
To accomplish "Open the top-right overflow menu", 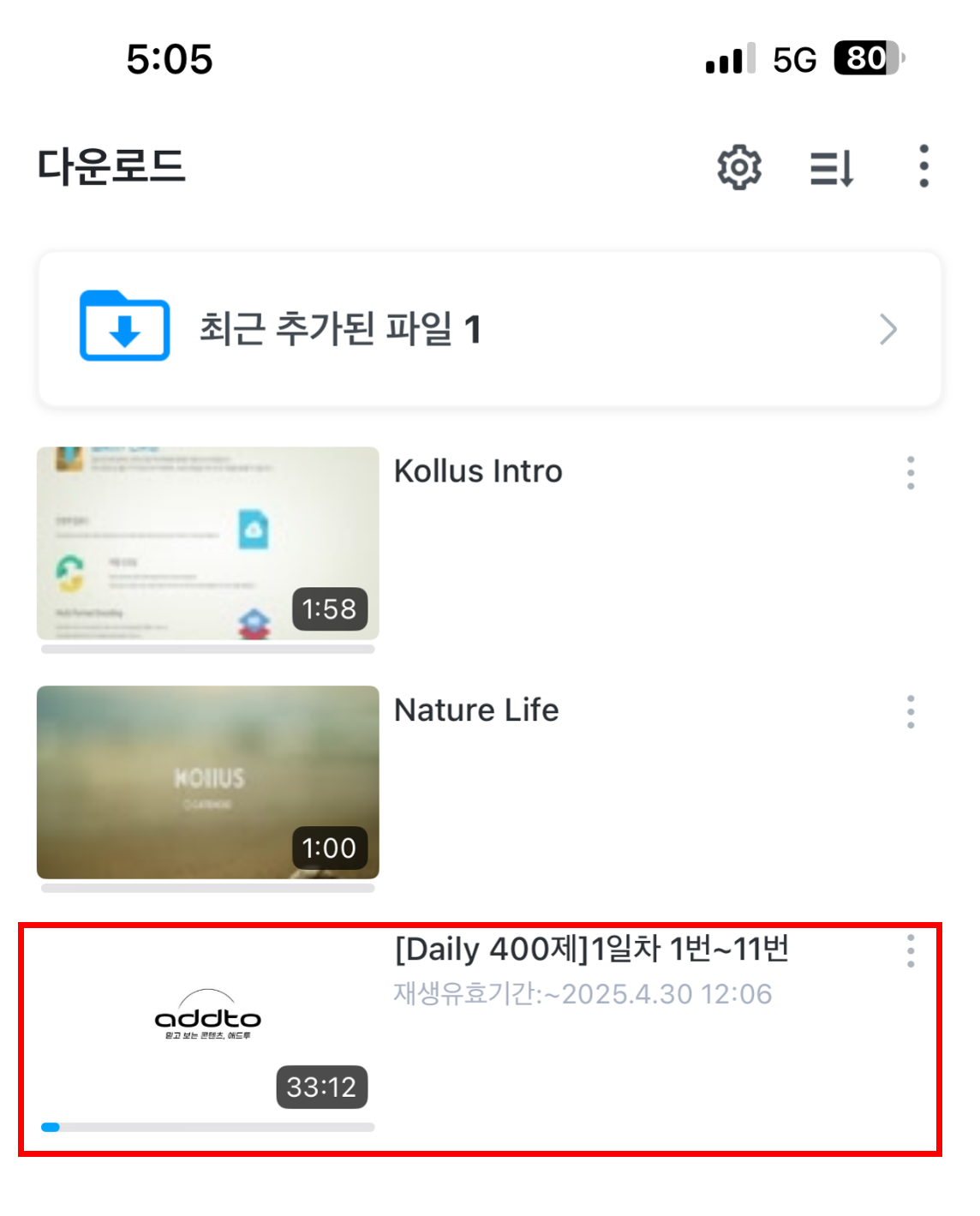I will (923, 166).
